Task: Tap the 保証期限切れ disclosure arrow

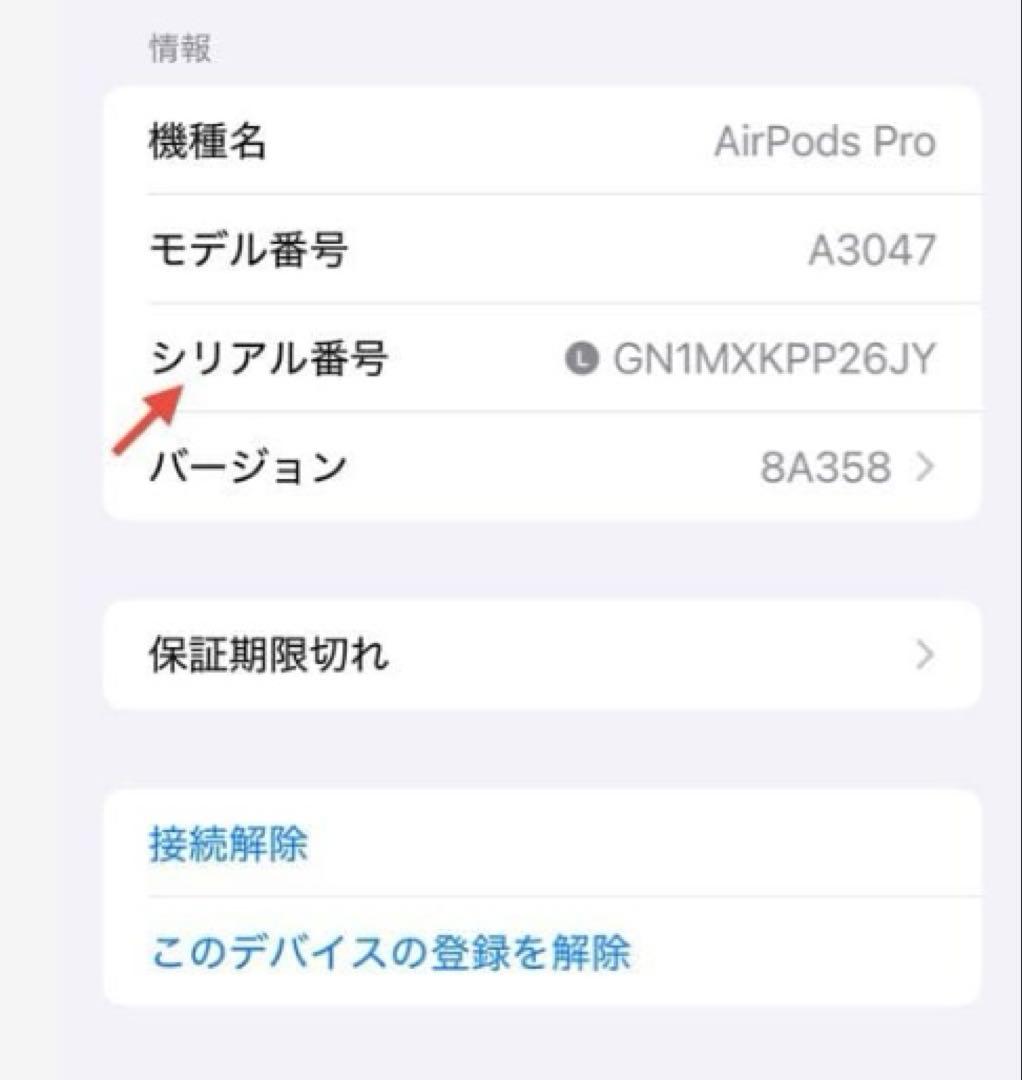Action: coord(925,654)
